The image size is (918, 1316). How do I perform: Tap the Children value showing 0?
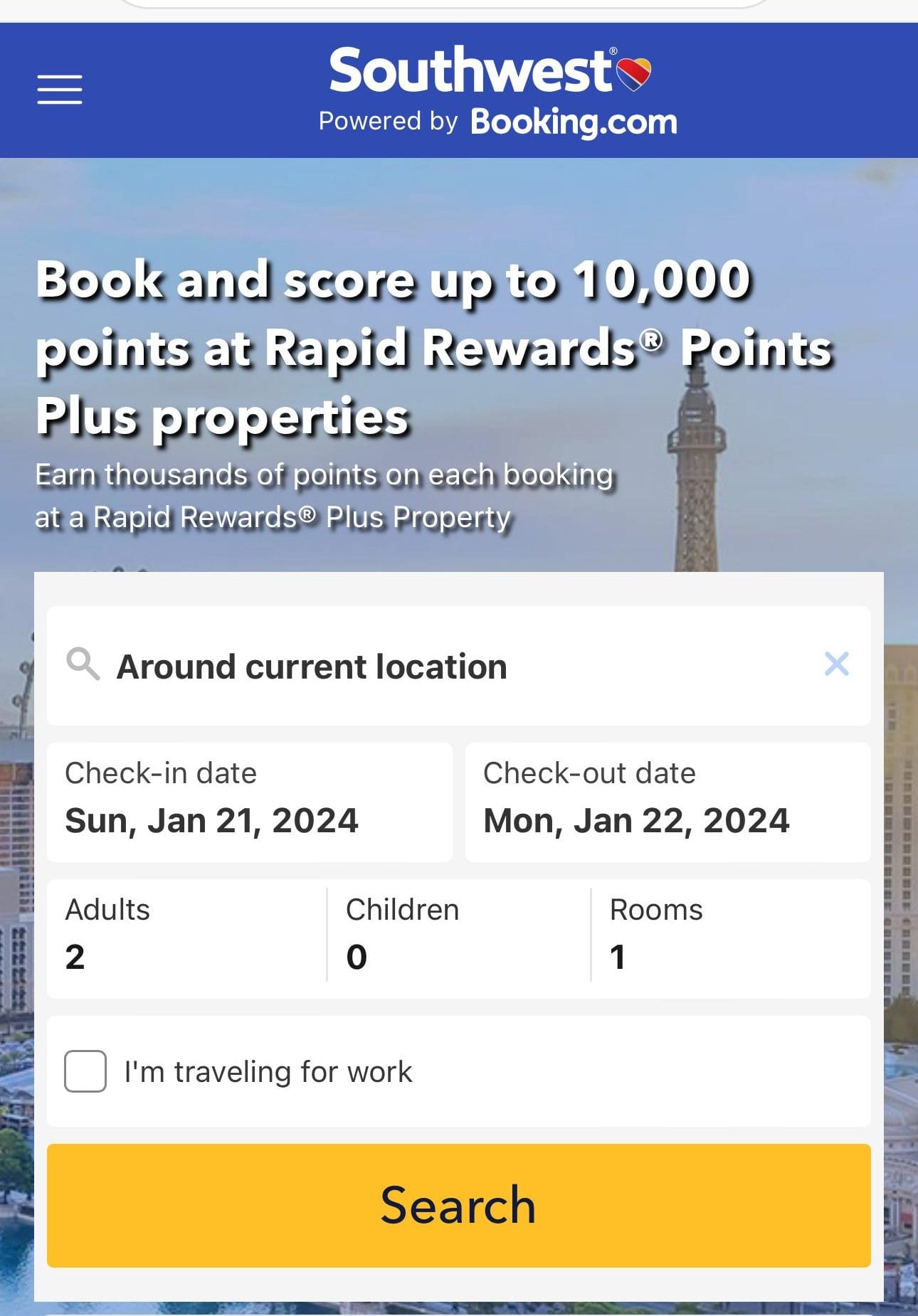[x=354, y=958]
